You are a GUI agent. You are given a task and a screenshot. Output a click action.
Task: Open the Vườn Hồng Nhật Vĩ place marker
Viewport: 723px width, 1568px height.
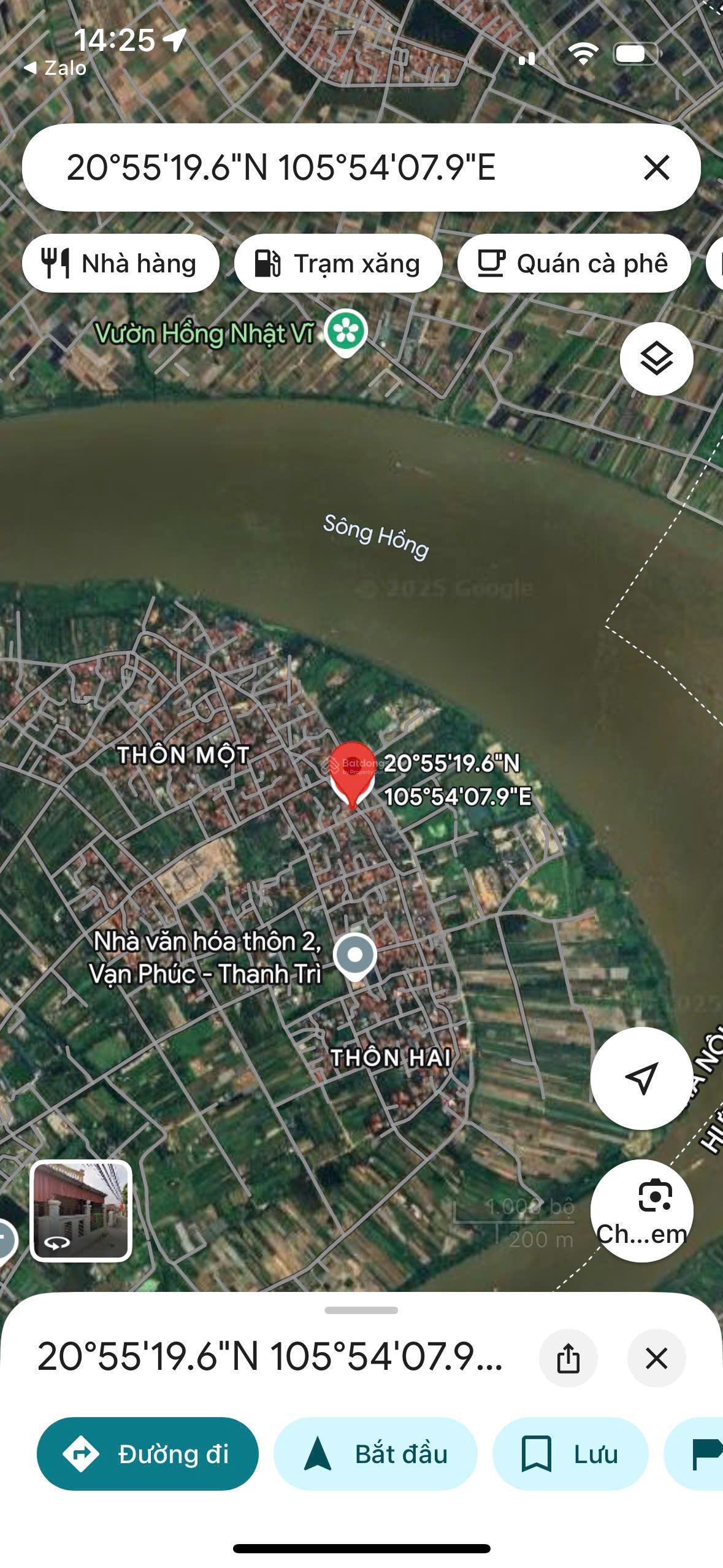point(346,332)
